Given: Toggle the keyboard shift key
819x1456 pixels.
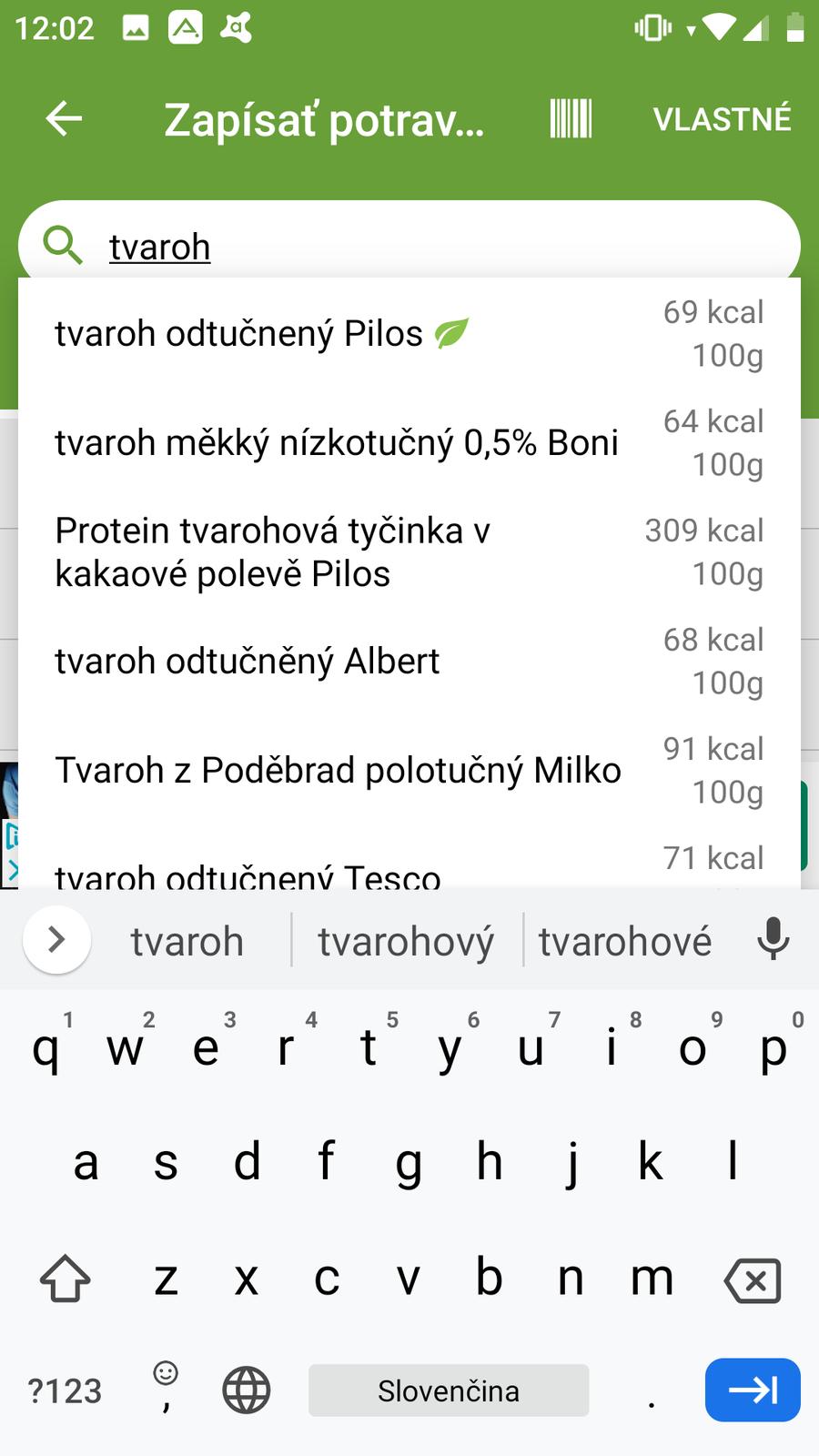Looking at the screenshot, I should (x=66, y=1279).
